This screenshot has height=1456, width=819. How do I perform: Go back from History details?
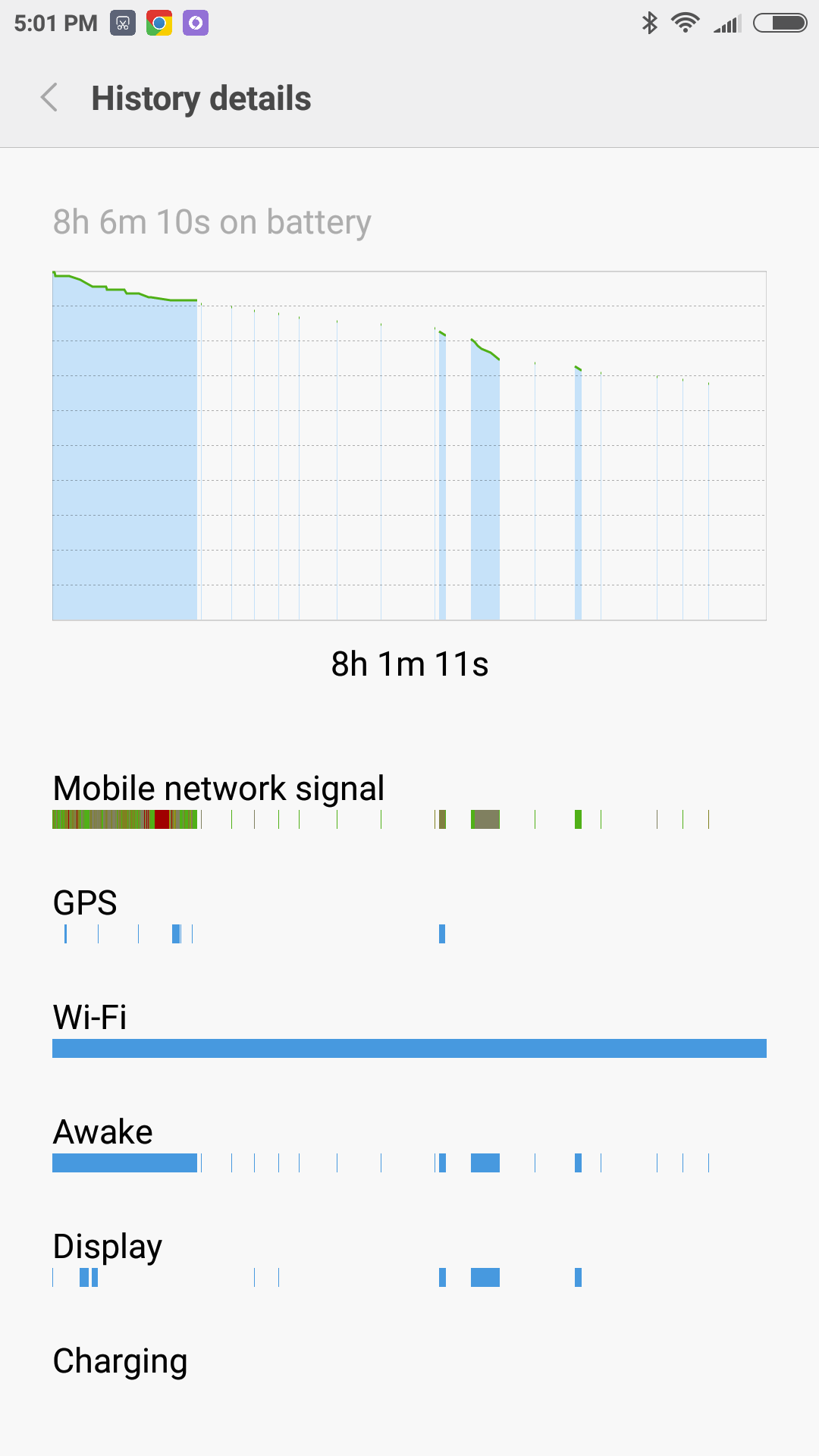point(49,98)
